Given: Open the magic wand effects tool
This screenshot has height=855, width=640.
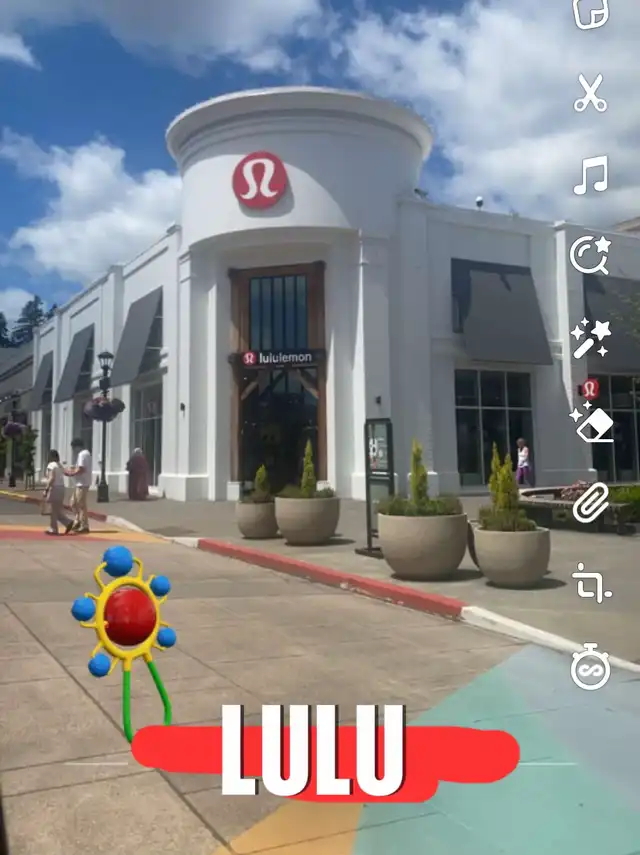Looking at the screenshot, I should coord(590,338).
